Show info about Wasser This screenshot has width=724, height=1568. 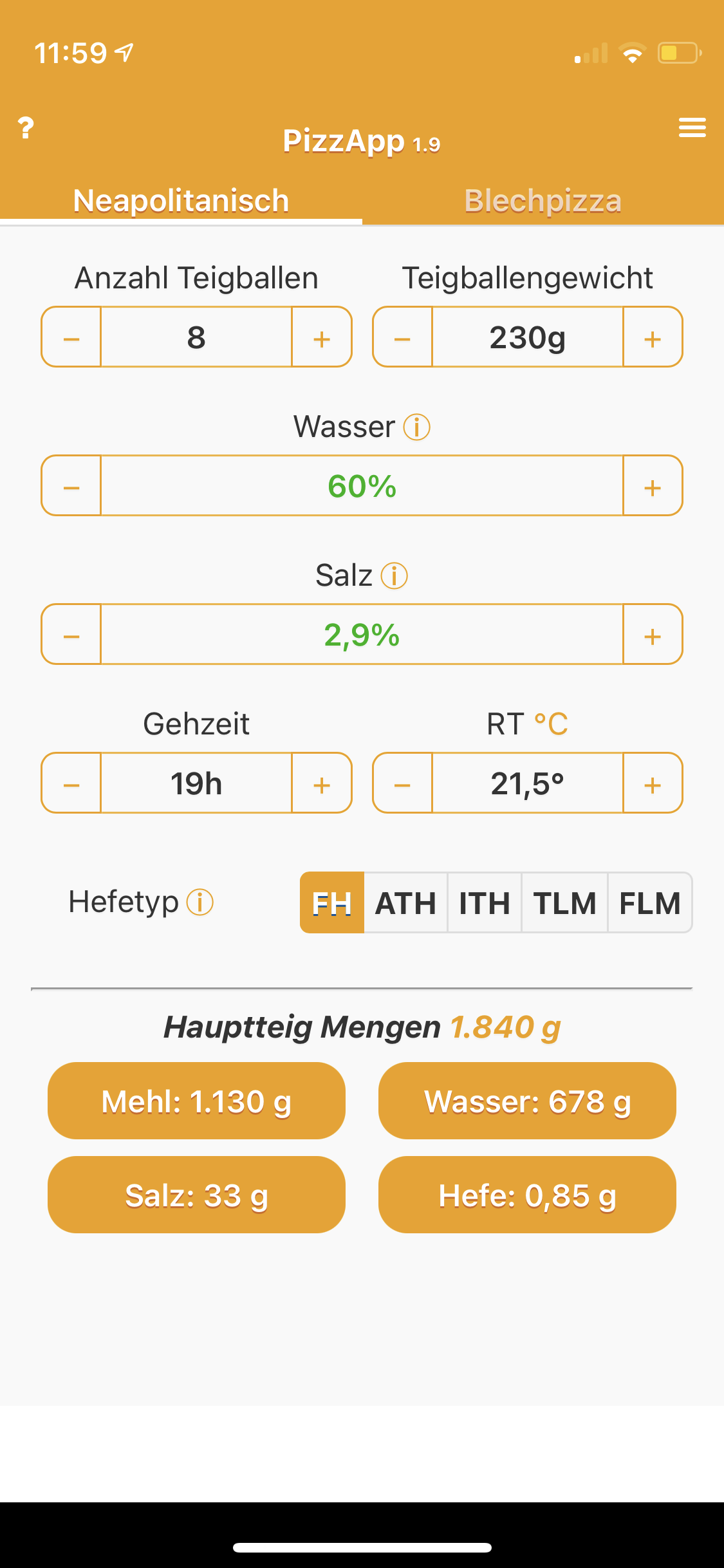417,427
